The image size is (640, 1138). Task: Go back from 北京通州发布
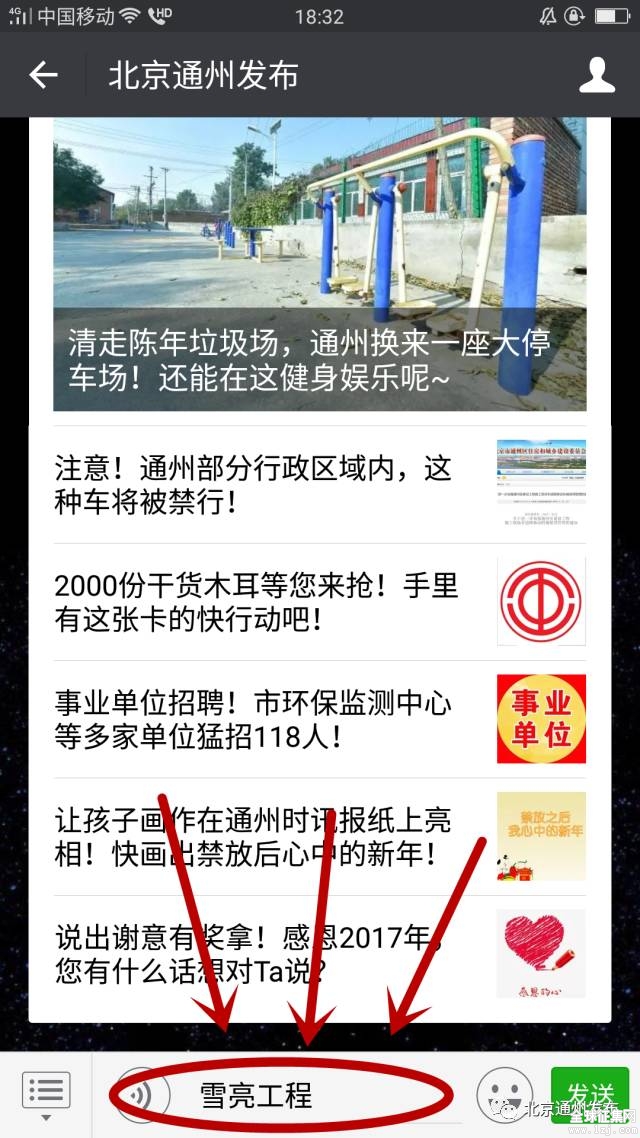point(43,75)
